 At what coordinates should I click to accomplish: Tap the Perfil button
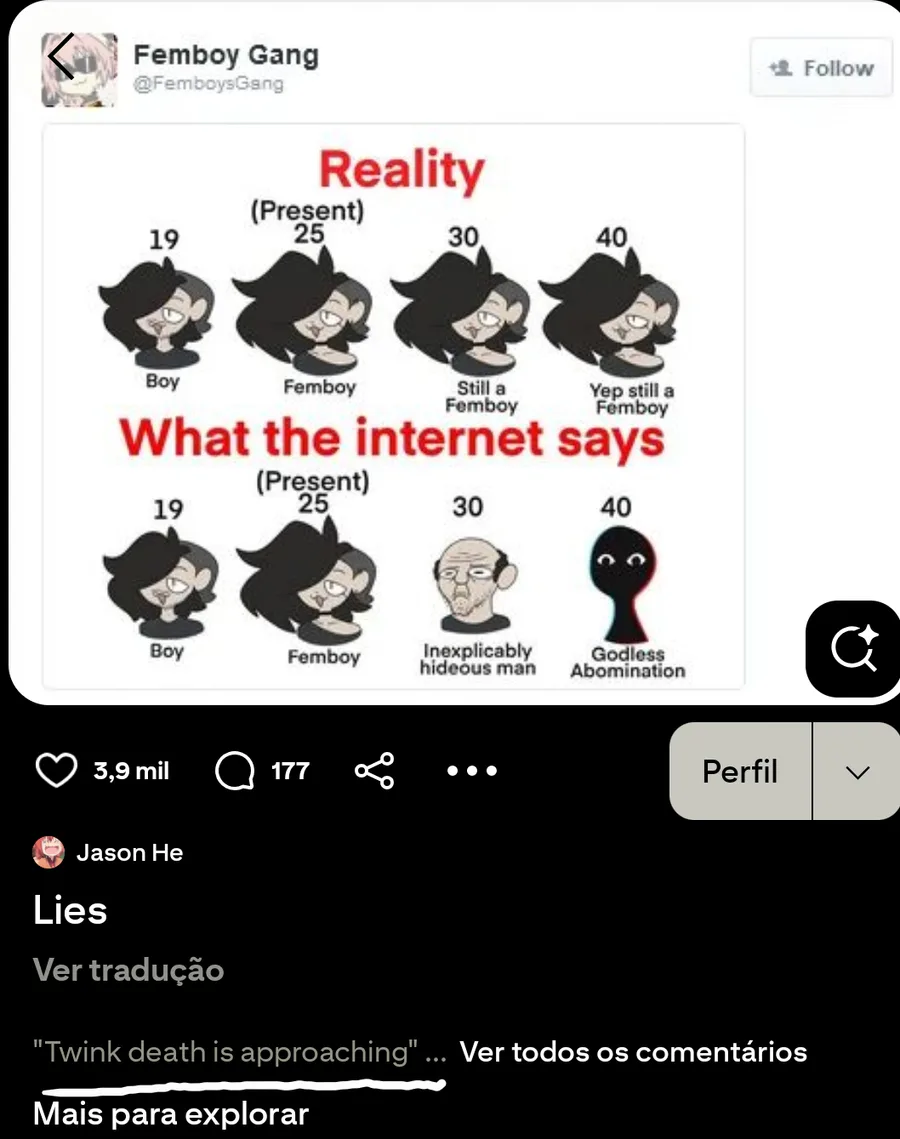coord(740,771)
